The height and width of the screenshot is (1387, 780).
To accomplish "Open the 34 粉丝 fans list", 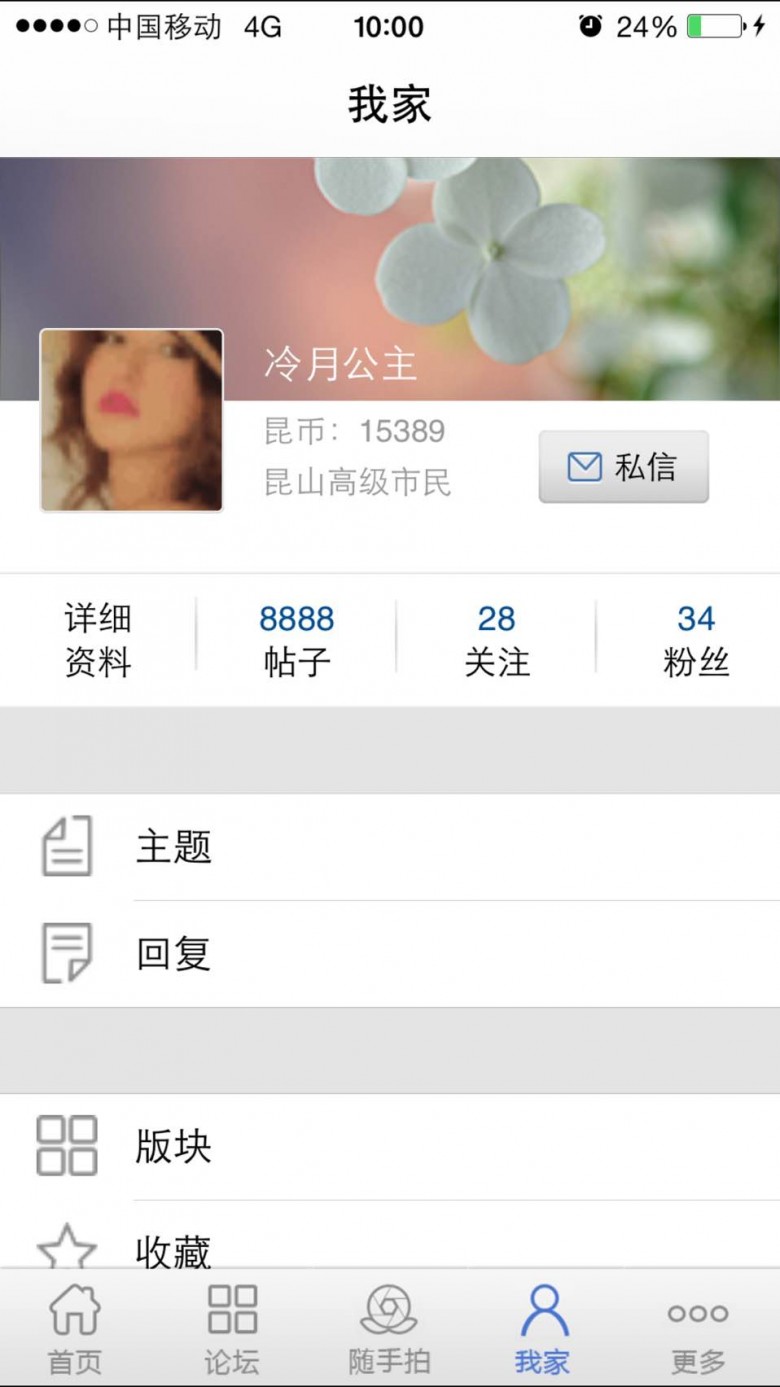I will click(696, 640).
